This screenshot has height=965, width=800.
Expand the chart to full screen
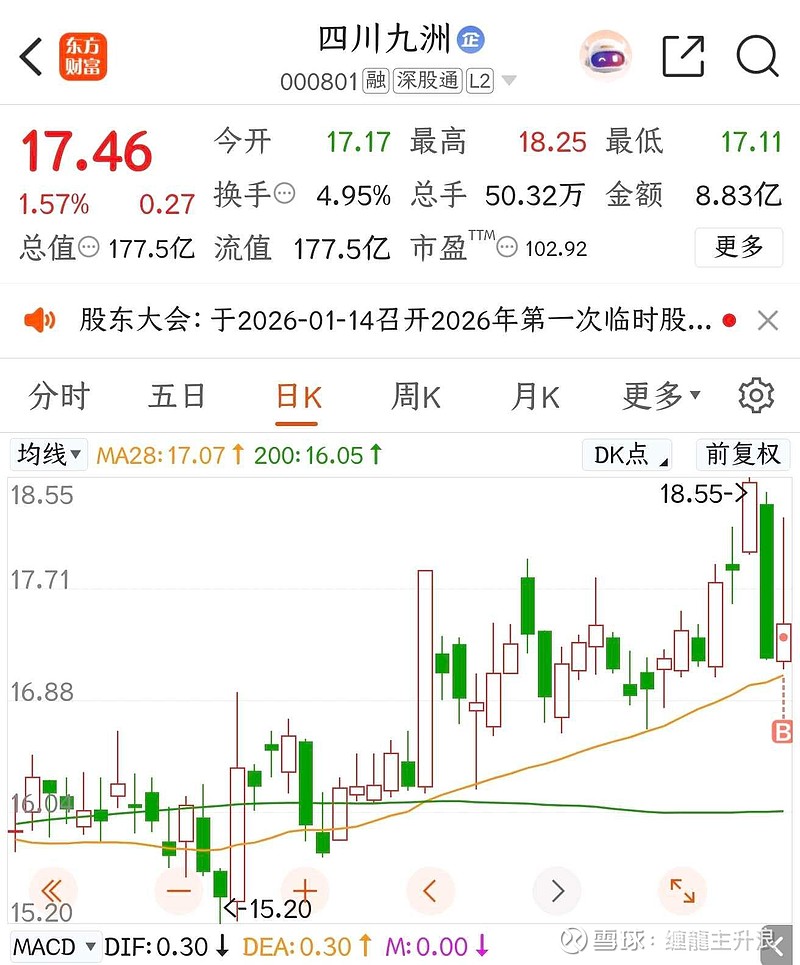coord(682,890)
